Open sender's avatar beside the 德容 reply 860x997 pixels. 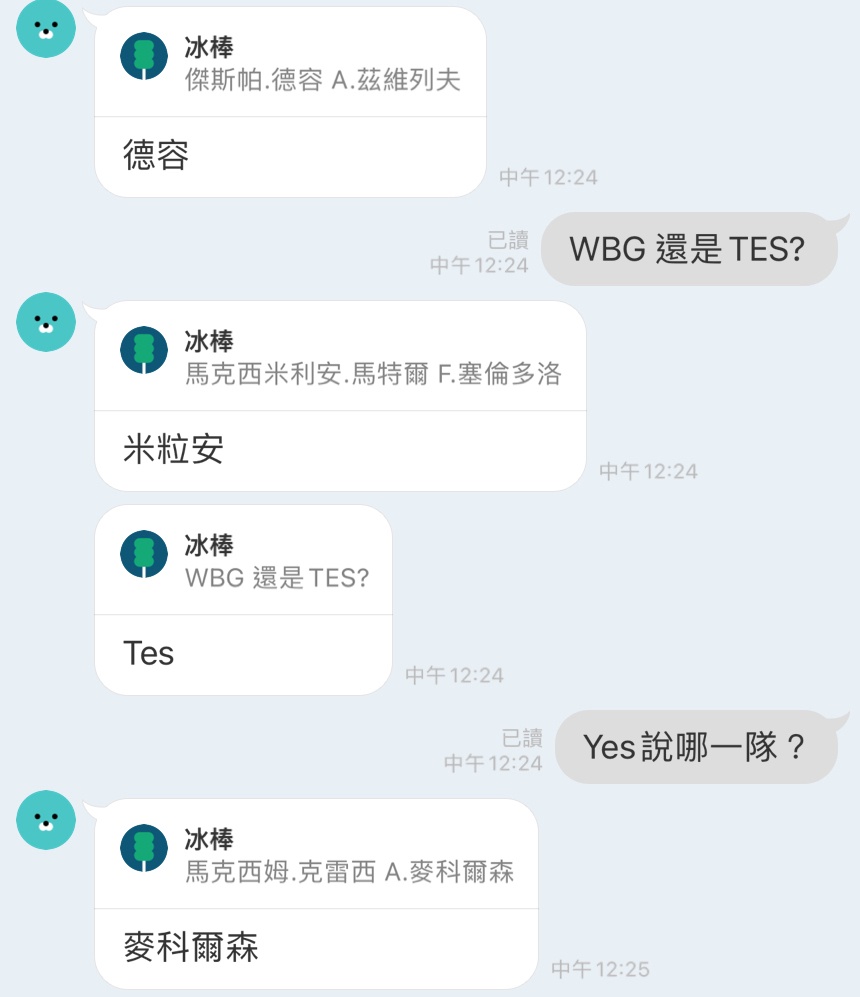pos(46,29)
